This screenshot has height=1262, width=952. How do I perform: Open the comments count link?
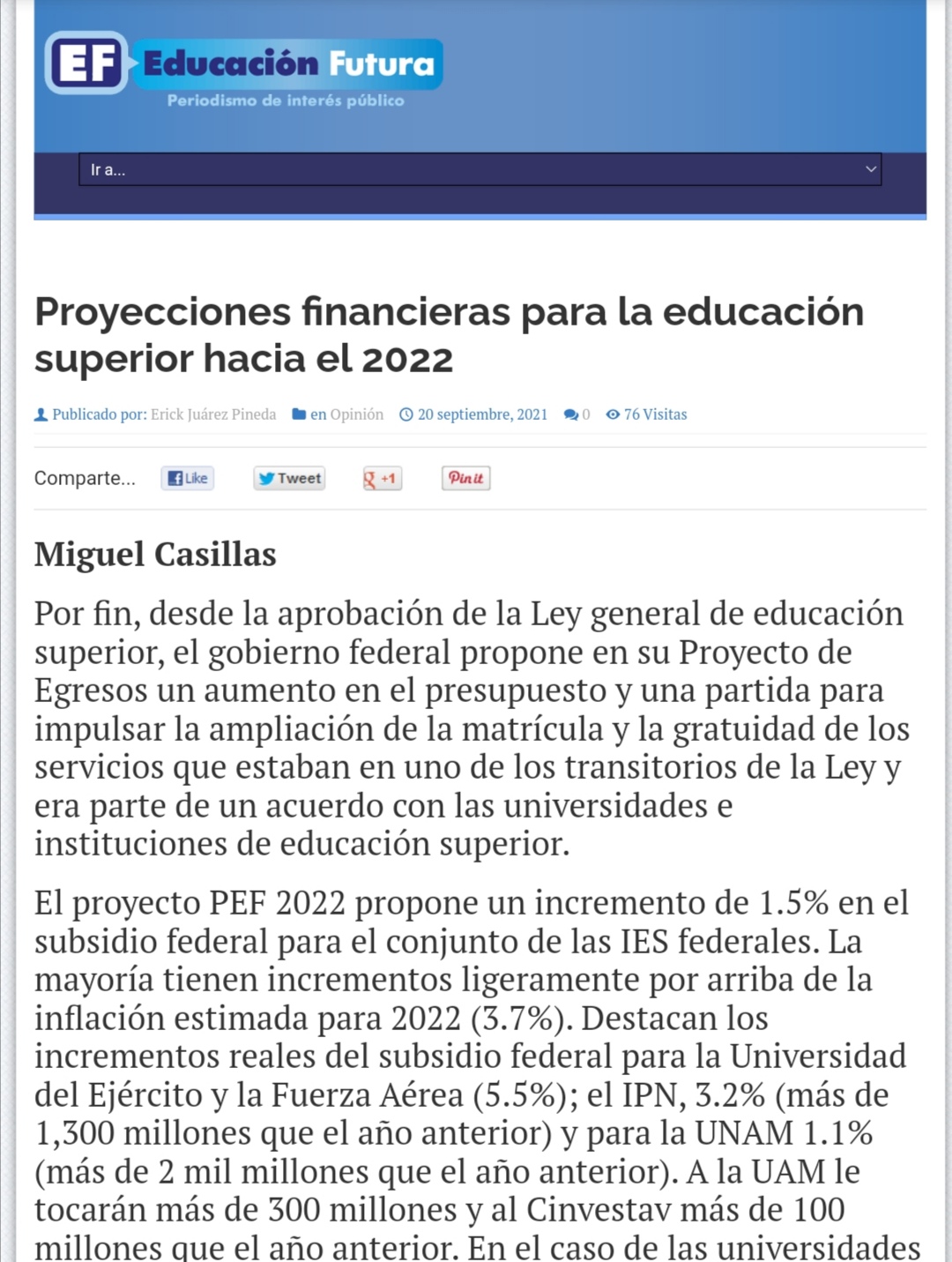pos(577,414)
